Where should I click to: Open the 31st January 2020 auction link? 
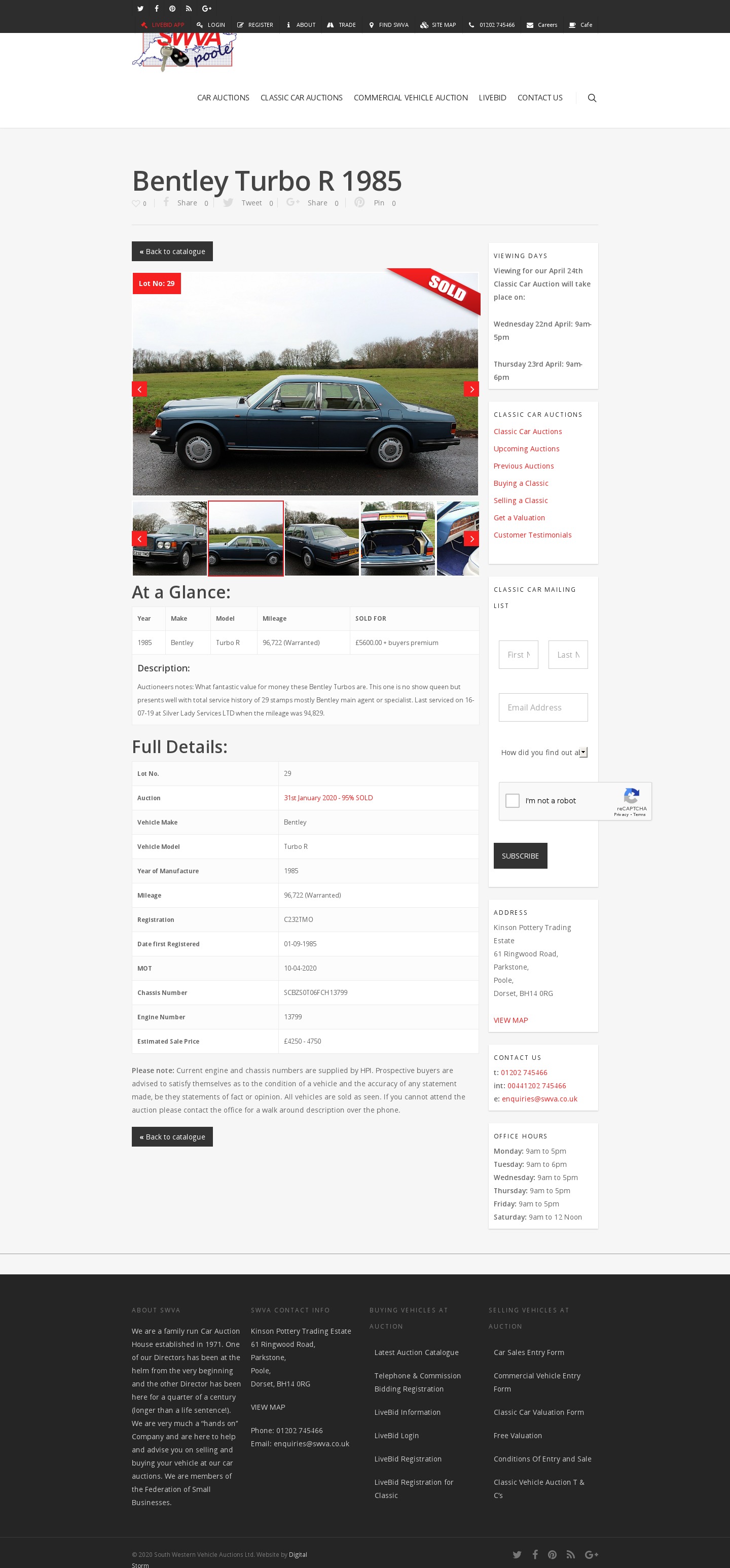click(328, 797)
